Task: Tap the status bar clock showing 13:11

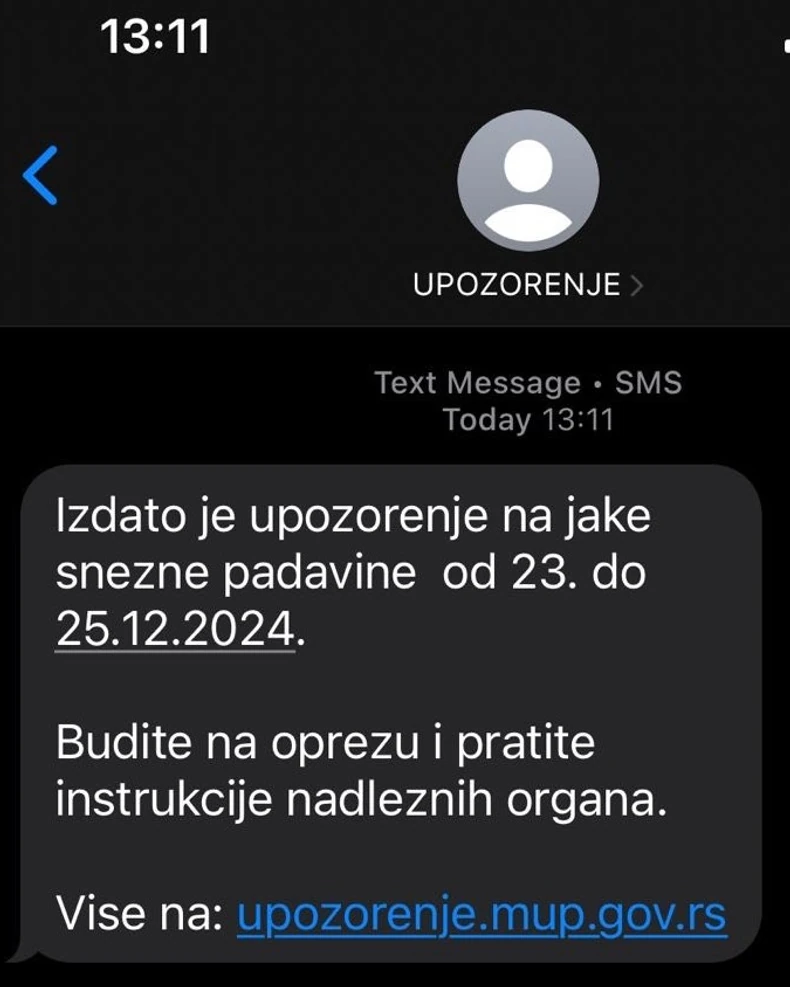Action: 155,38
